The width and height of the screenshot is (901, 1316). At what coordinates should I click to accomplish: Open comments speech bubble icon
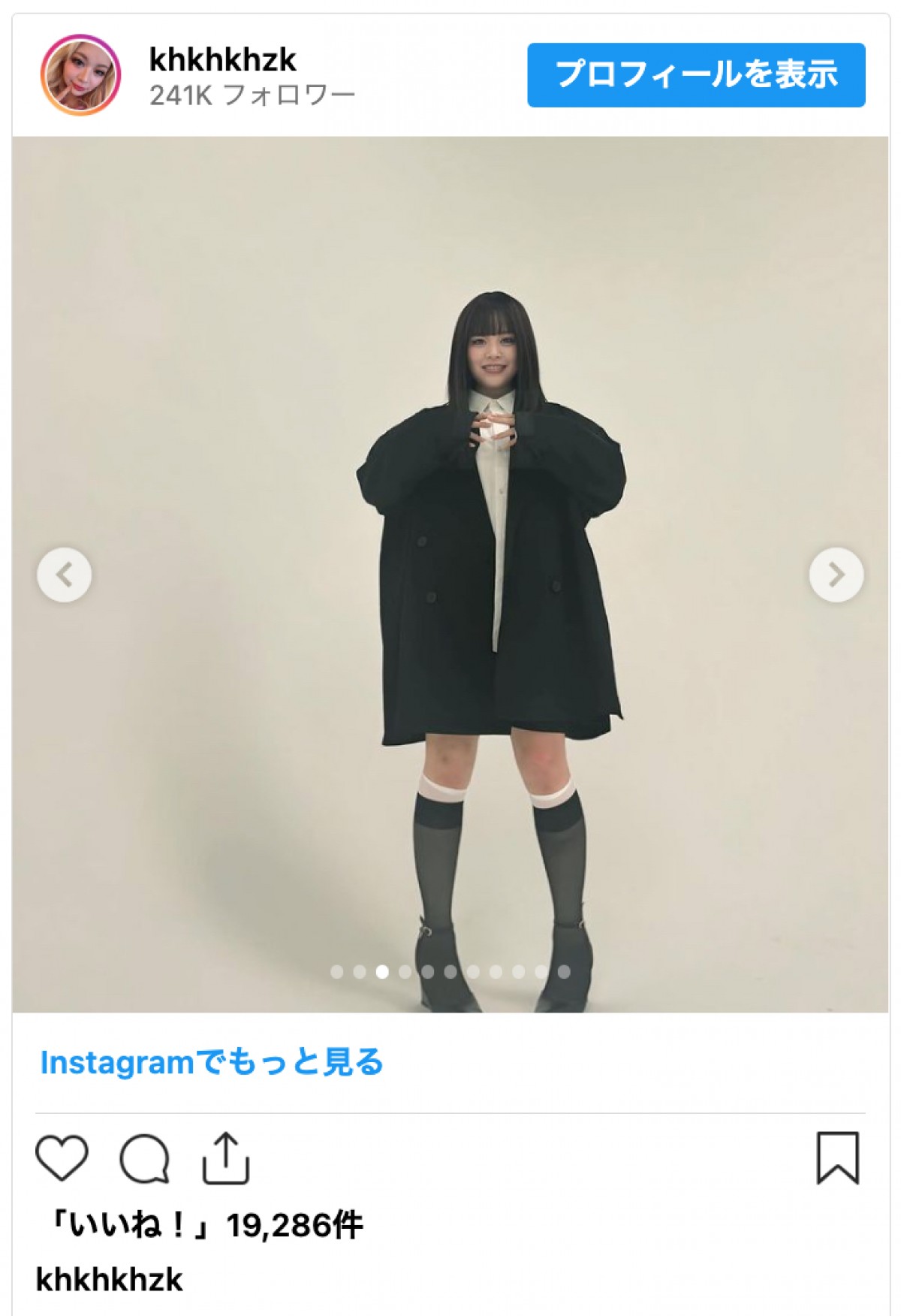[144, 1158]
